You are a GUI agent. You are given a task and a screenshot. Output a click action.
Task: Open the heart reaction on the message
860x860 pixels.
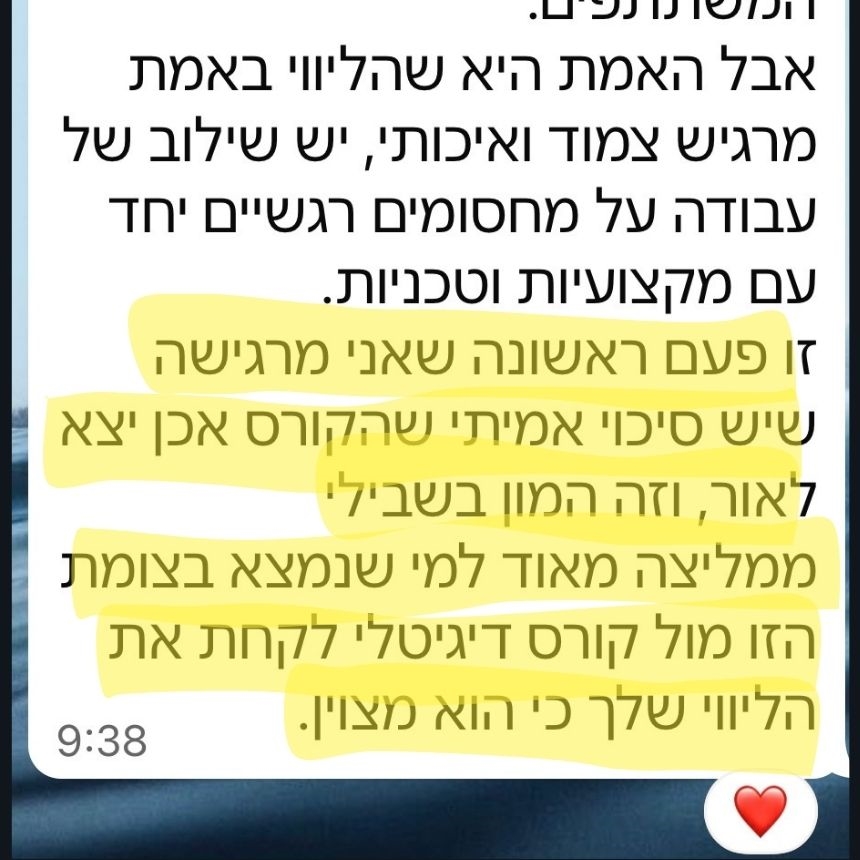pyautogui.click(x=760, y=810)
